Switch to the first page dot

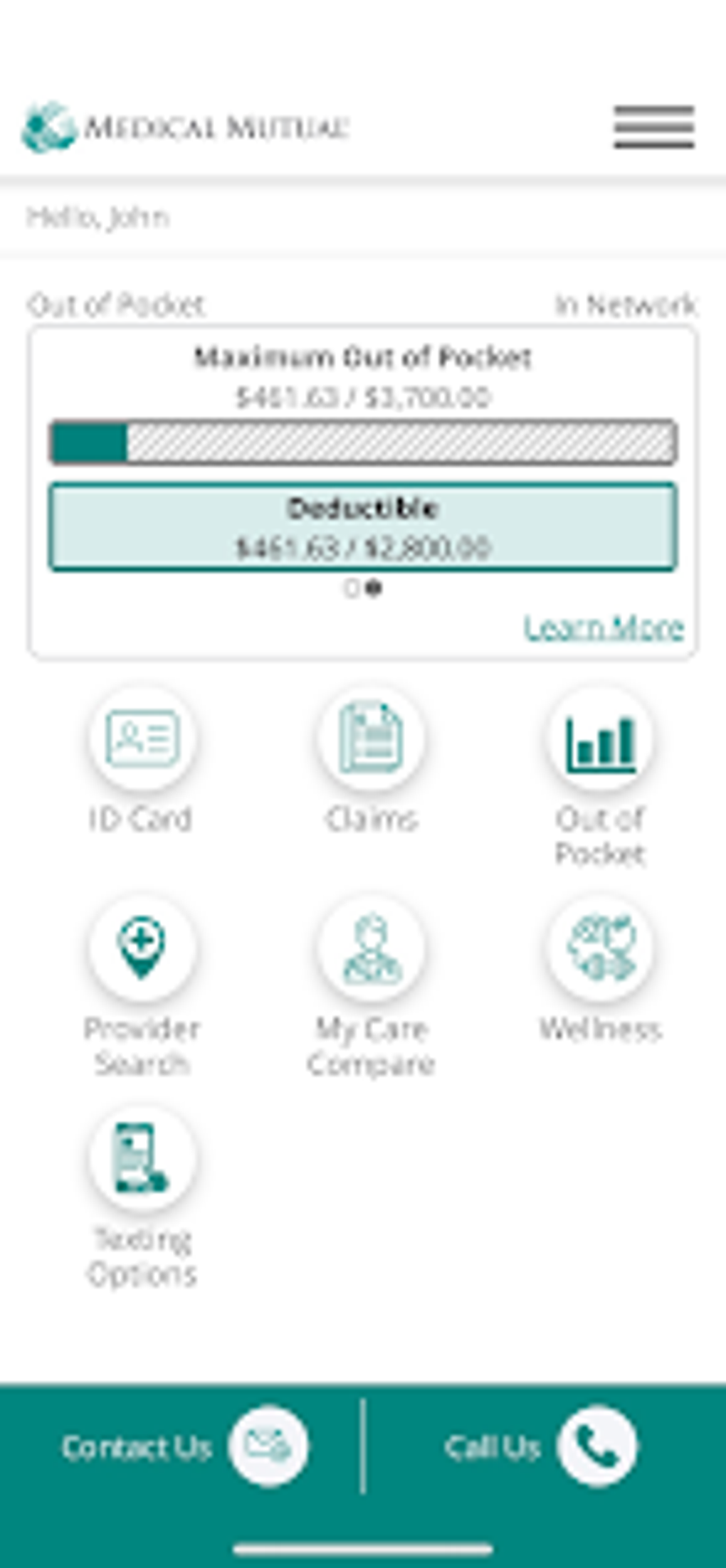click(351, 588)
